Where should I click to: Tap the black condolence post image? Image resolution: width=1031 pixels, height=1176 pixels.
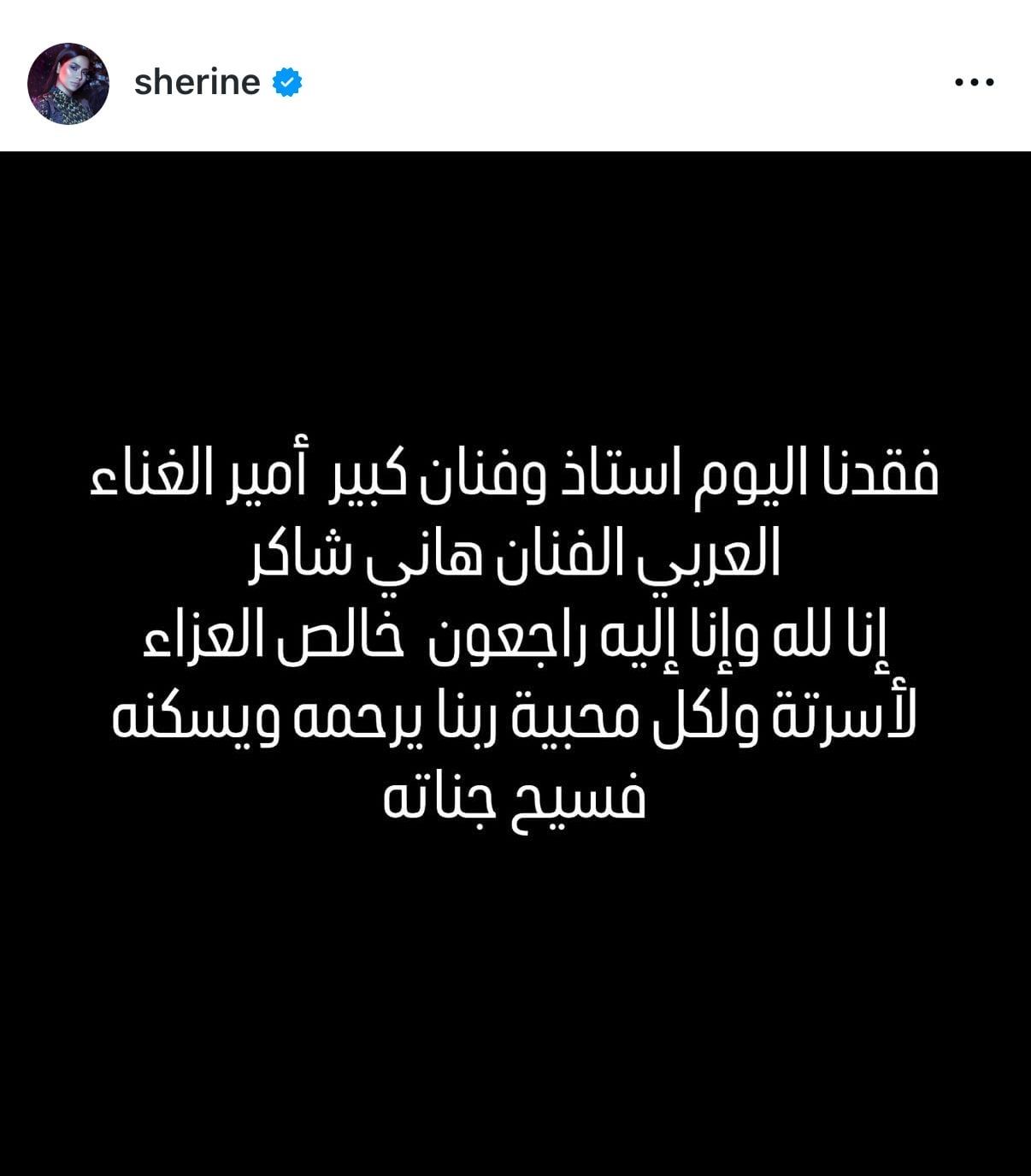click(515, 664)
